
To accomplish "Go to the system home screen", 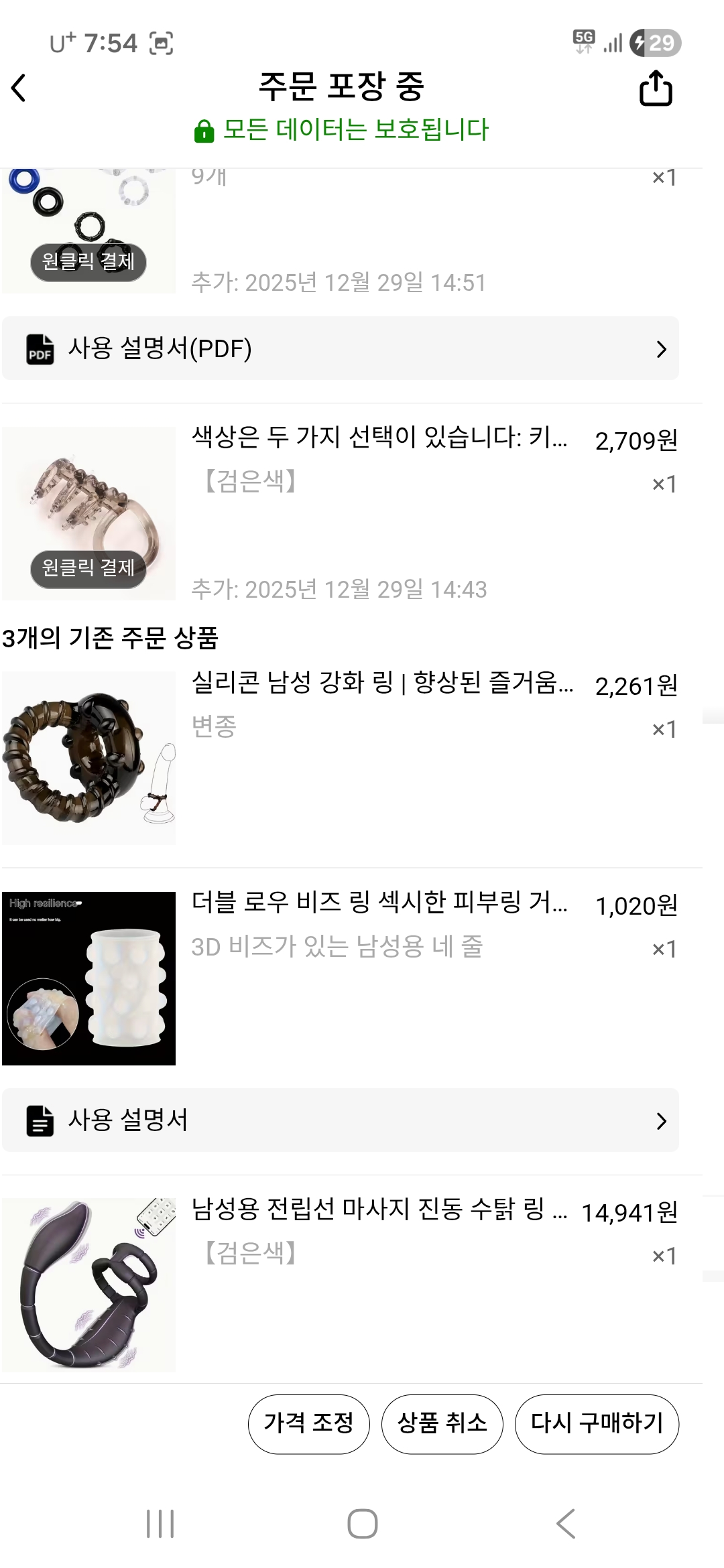I will pos(362,1524).
